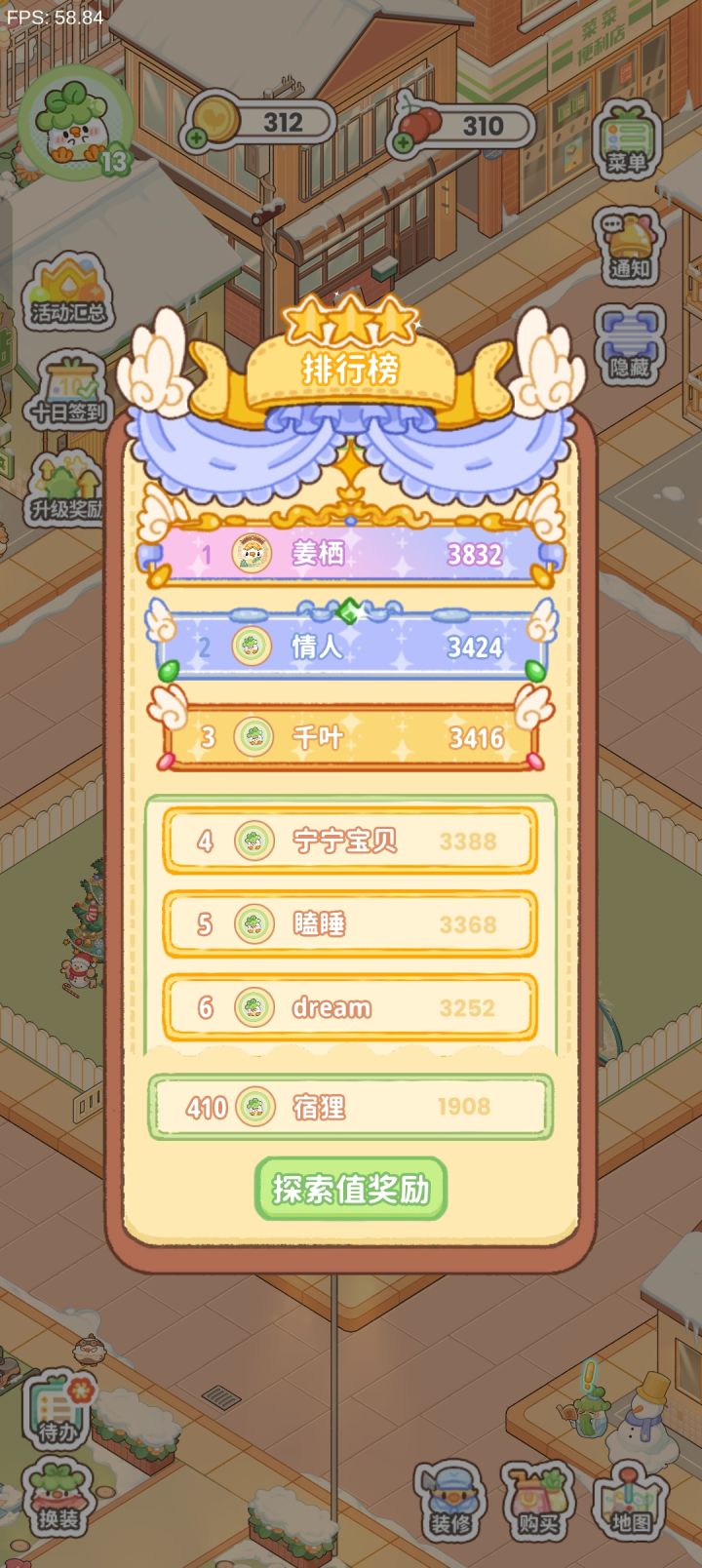The width and height of the screenshot is (702, 1568).
Task: Open 换装 outfit change
Action: [58, 1499]
